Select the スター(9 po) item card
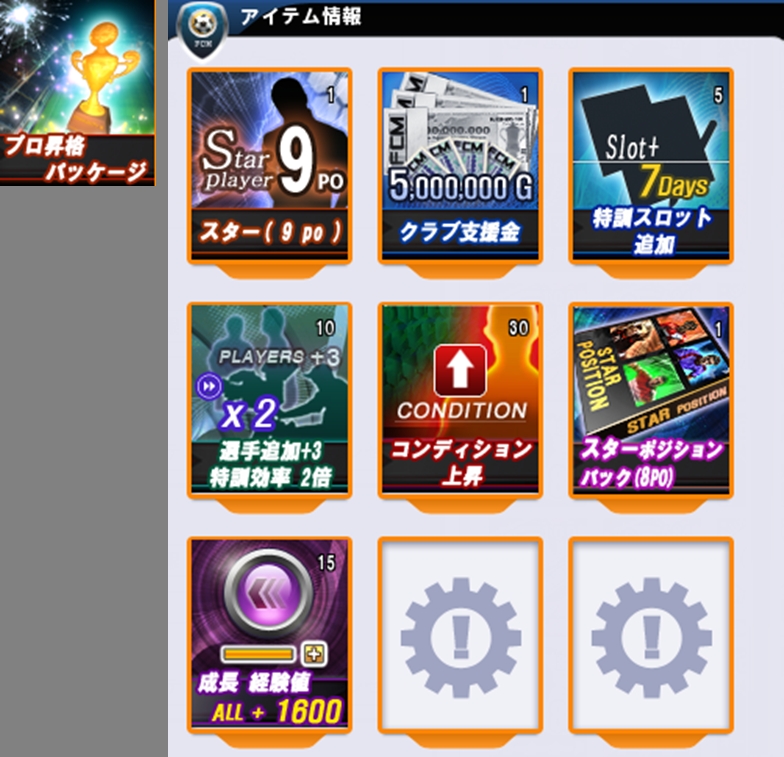The image size is (784, 757). 269,166
